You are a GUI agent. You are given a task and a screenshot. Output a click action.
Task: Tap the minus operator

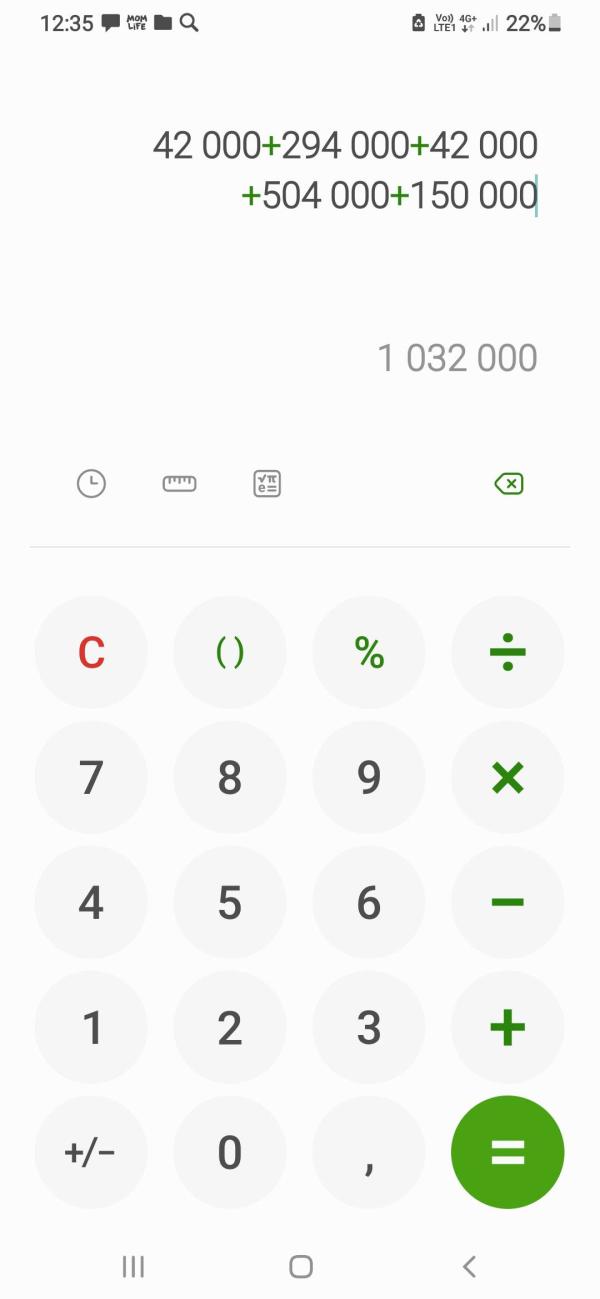(x=508, y=902)
